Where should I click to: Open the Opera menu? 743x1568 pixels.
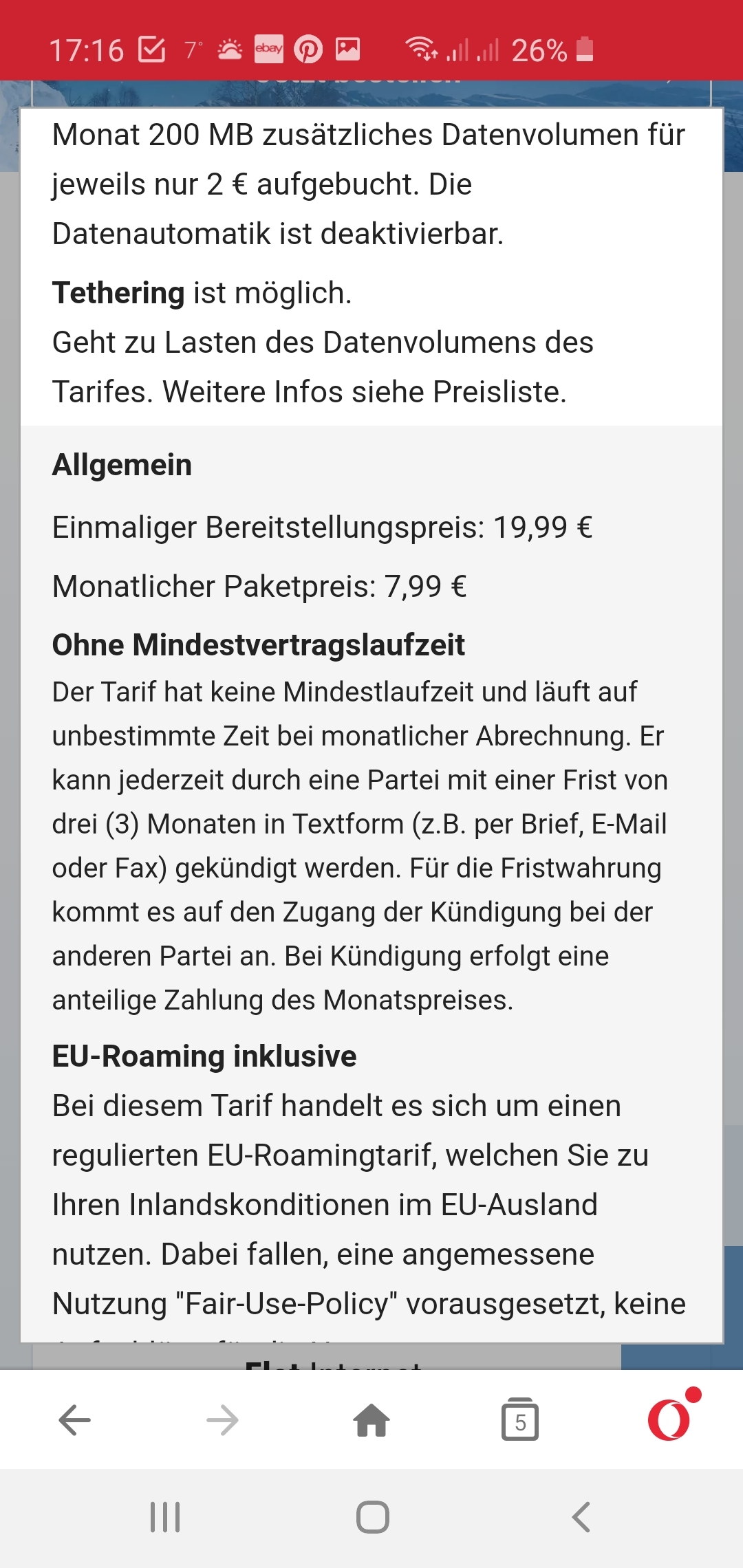point(670,1418)
